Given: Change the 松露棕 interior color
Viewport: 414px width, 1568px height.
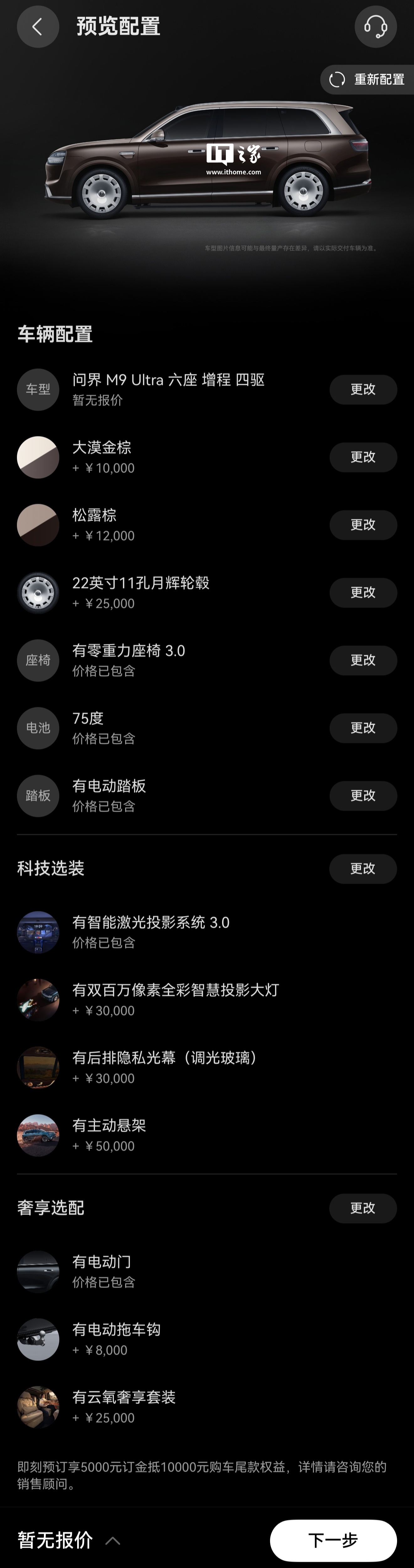Looking at the screenshot, I should (363, 525).
